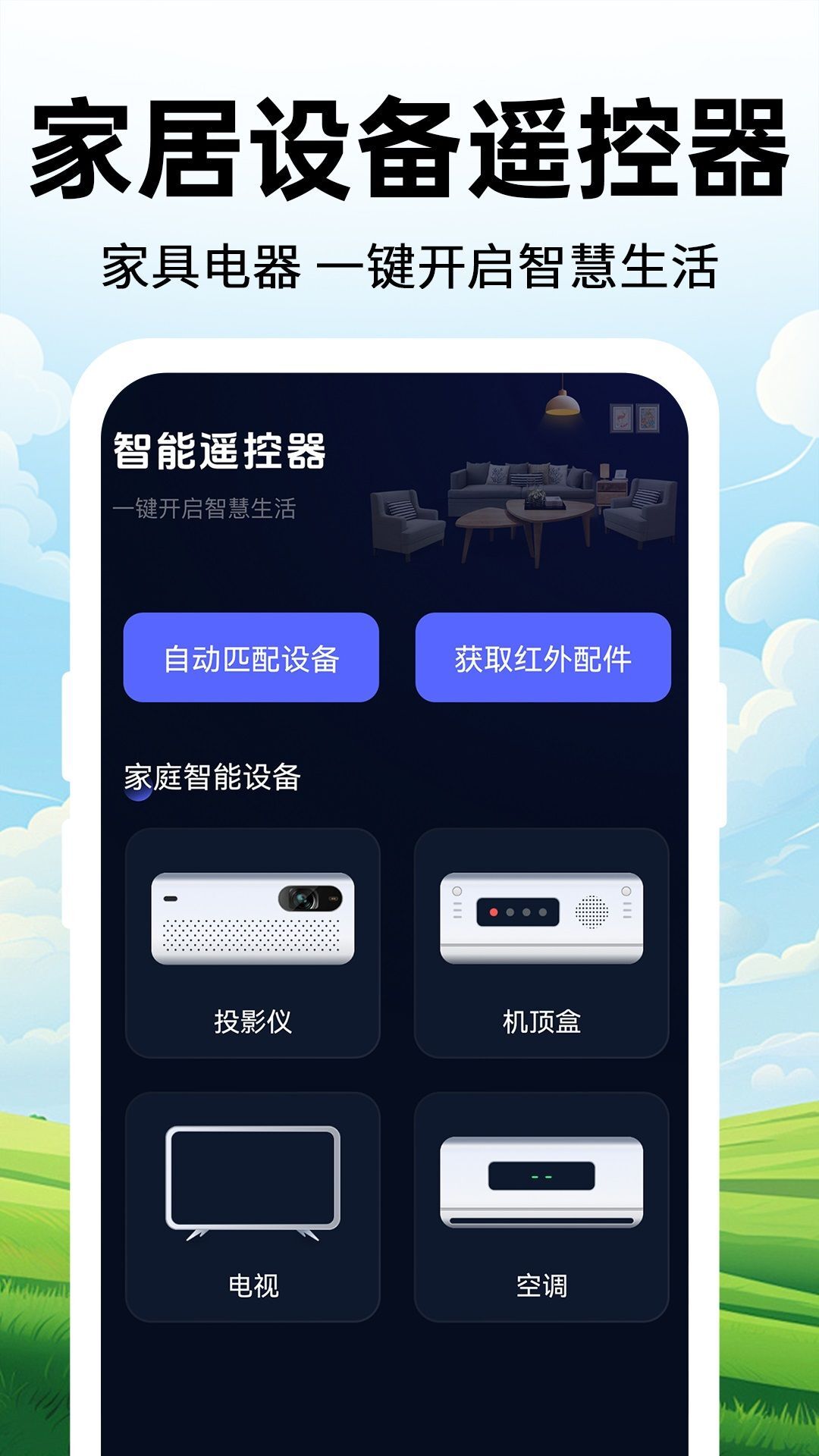819x1456 pixels.
Task: Tap the 自动匹配设备 button
Action: tap(253, 656)
